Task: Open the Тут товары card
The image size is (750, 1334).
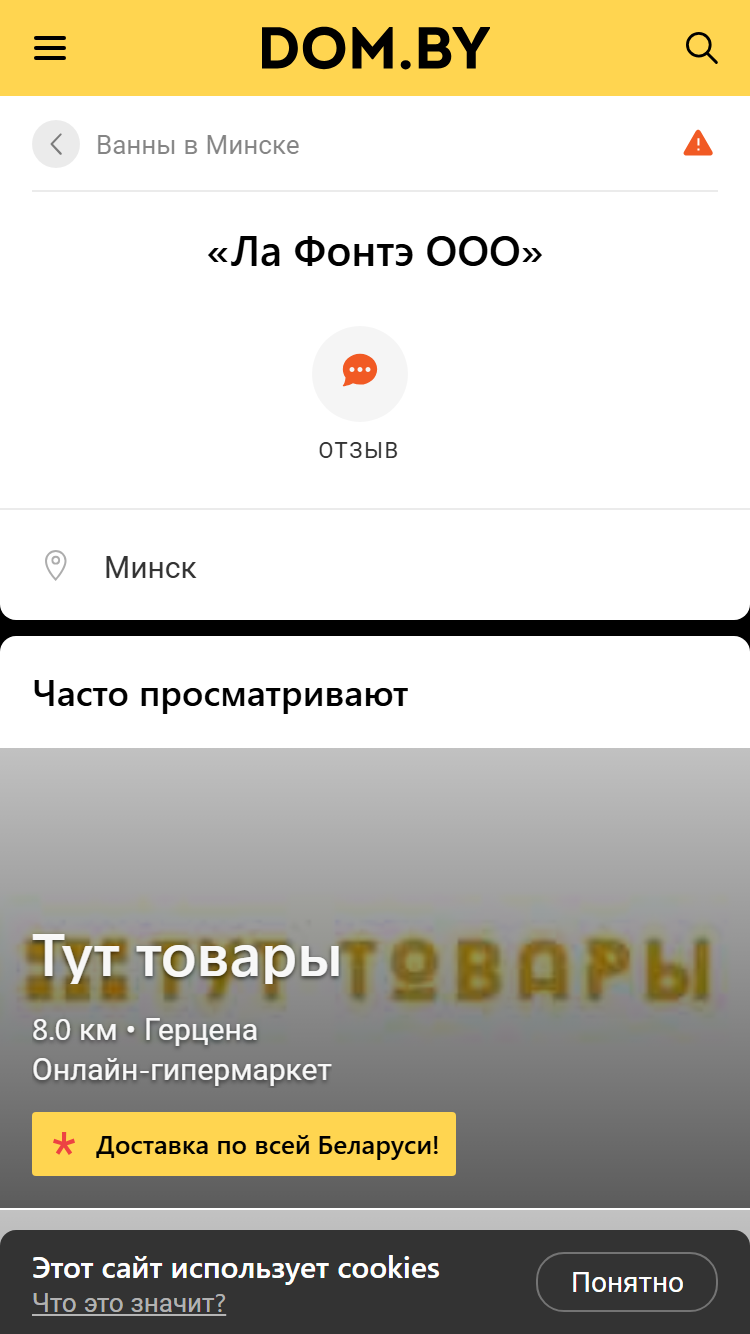Action: click(x=375, y=978)
